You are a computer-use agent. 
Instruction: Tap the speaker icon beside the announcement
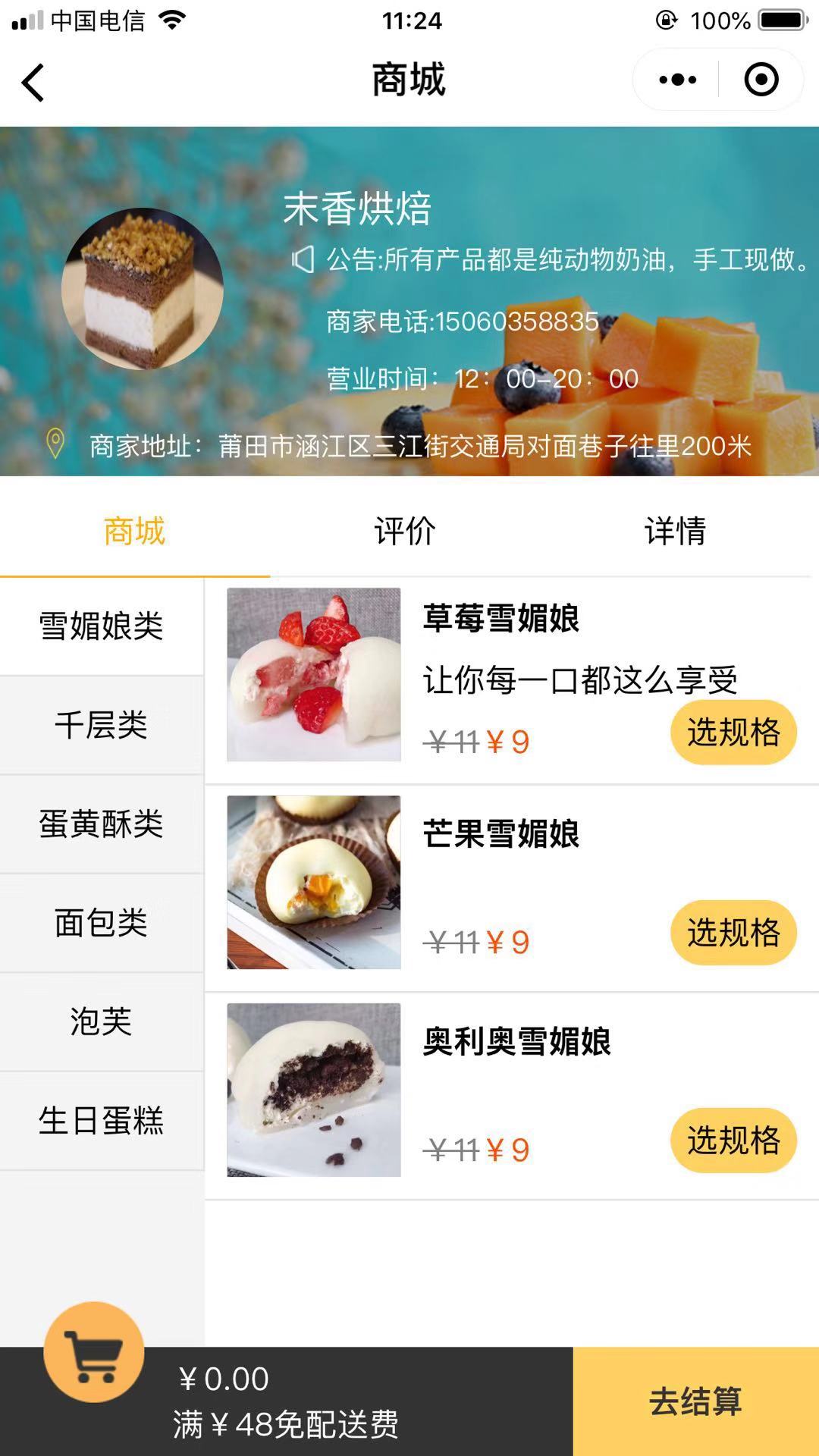point(303,261)
